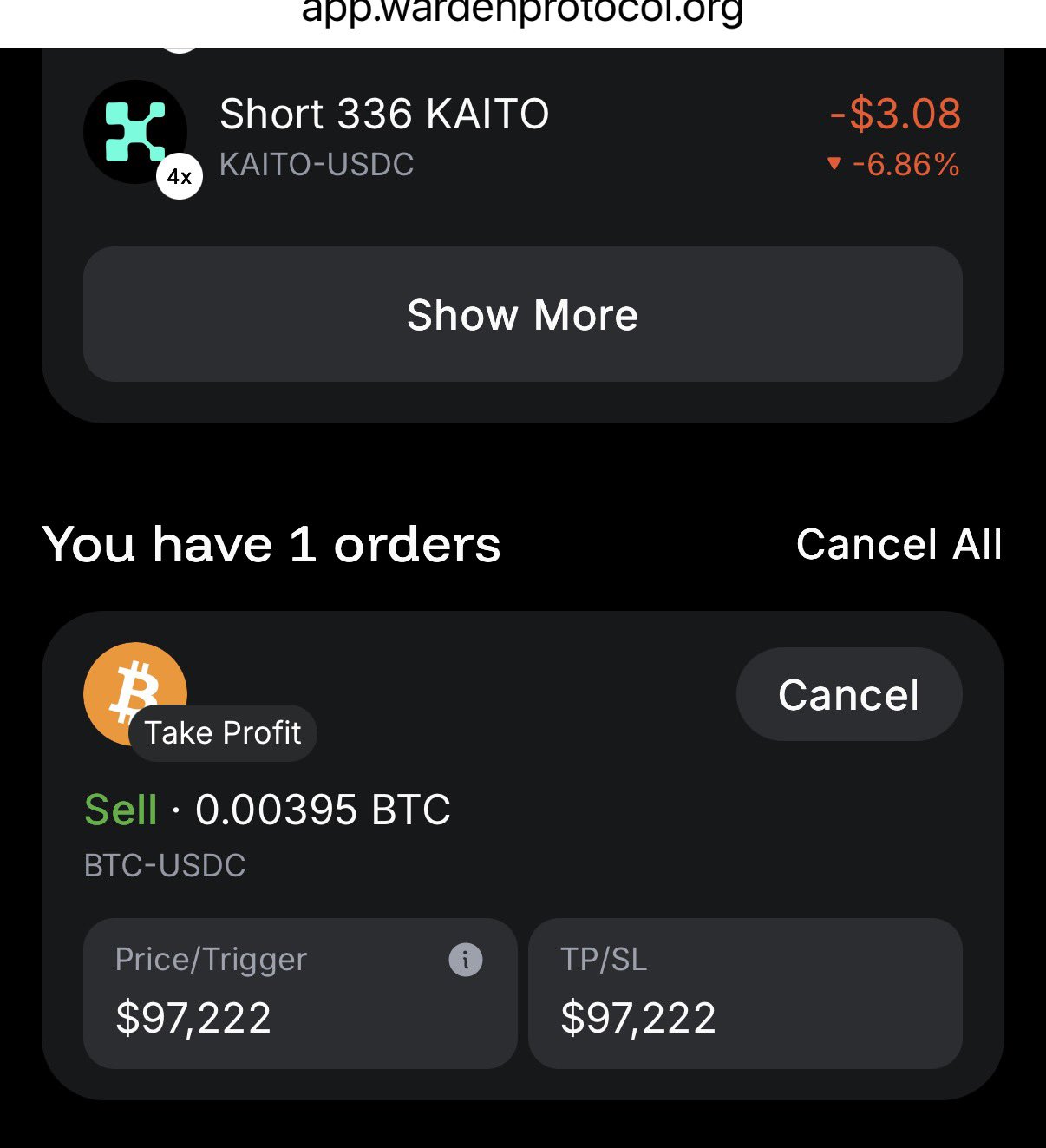Cancel all open orders
This screenshot has width=1046, height=1148.
[899, 545]
